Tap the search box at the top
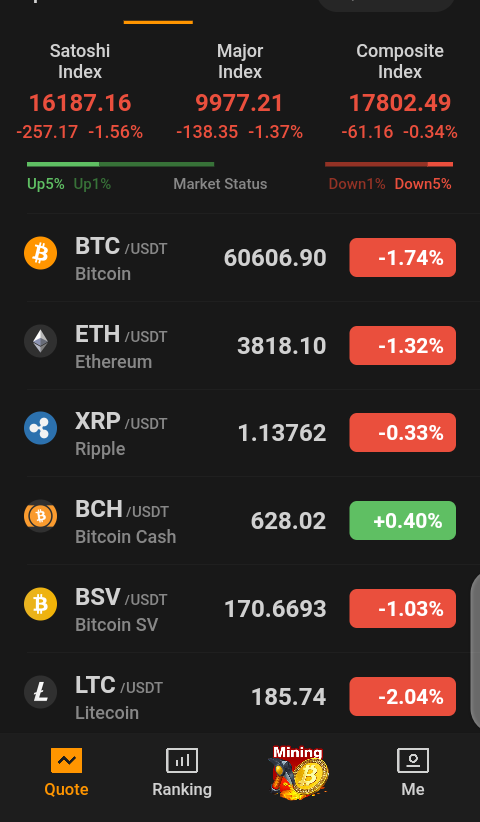 tap(386, 4)
